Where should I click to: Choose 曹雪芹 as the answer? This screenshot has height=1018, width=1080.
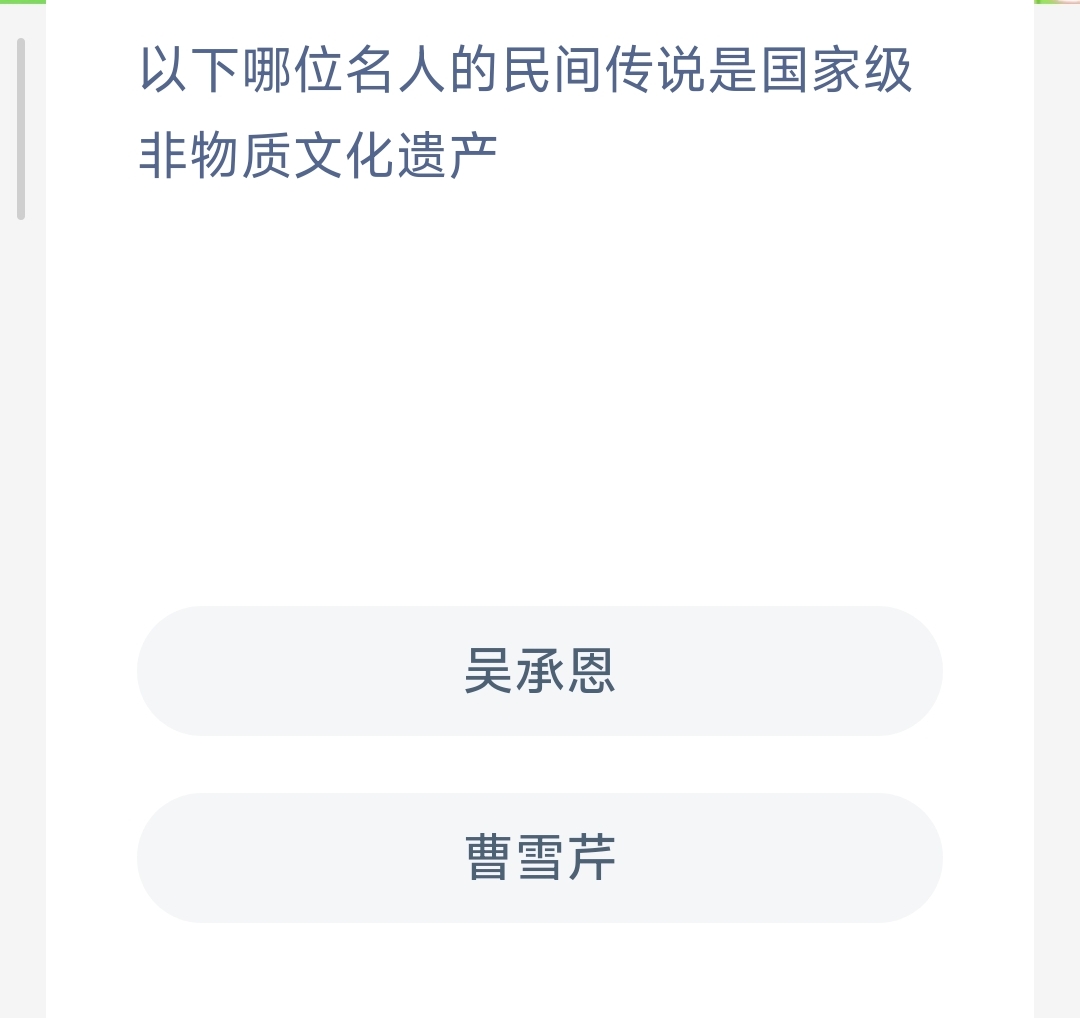tap(540, 858)
